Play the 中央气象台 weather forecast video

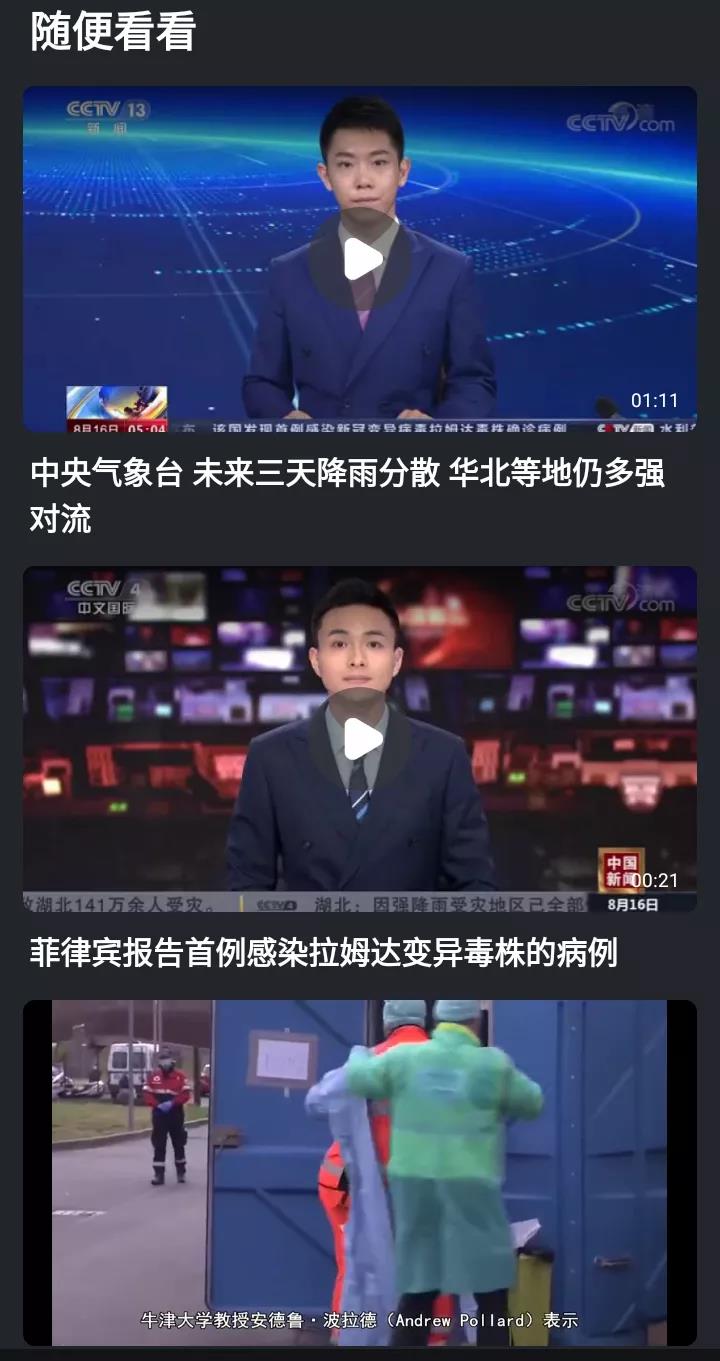(x=360, y=259)
